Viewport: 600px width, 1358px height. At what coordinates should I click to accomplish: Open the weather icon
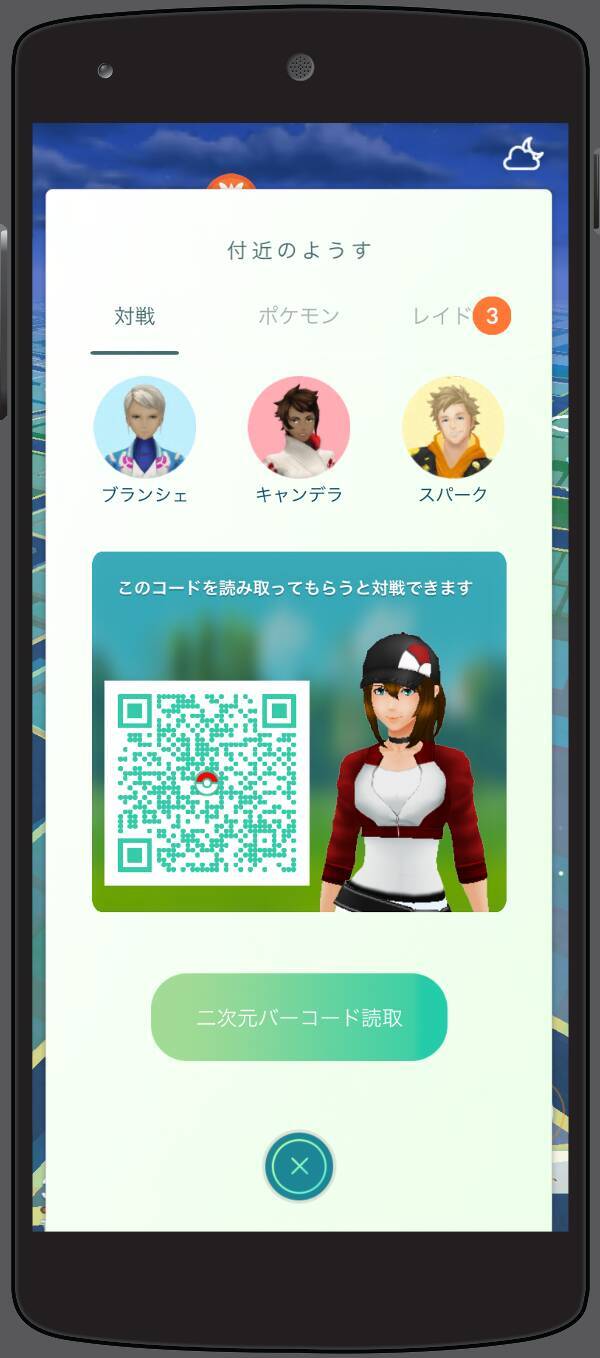click(523, 155)
